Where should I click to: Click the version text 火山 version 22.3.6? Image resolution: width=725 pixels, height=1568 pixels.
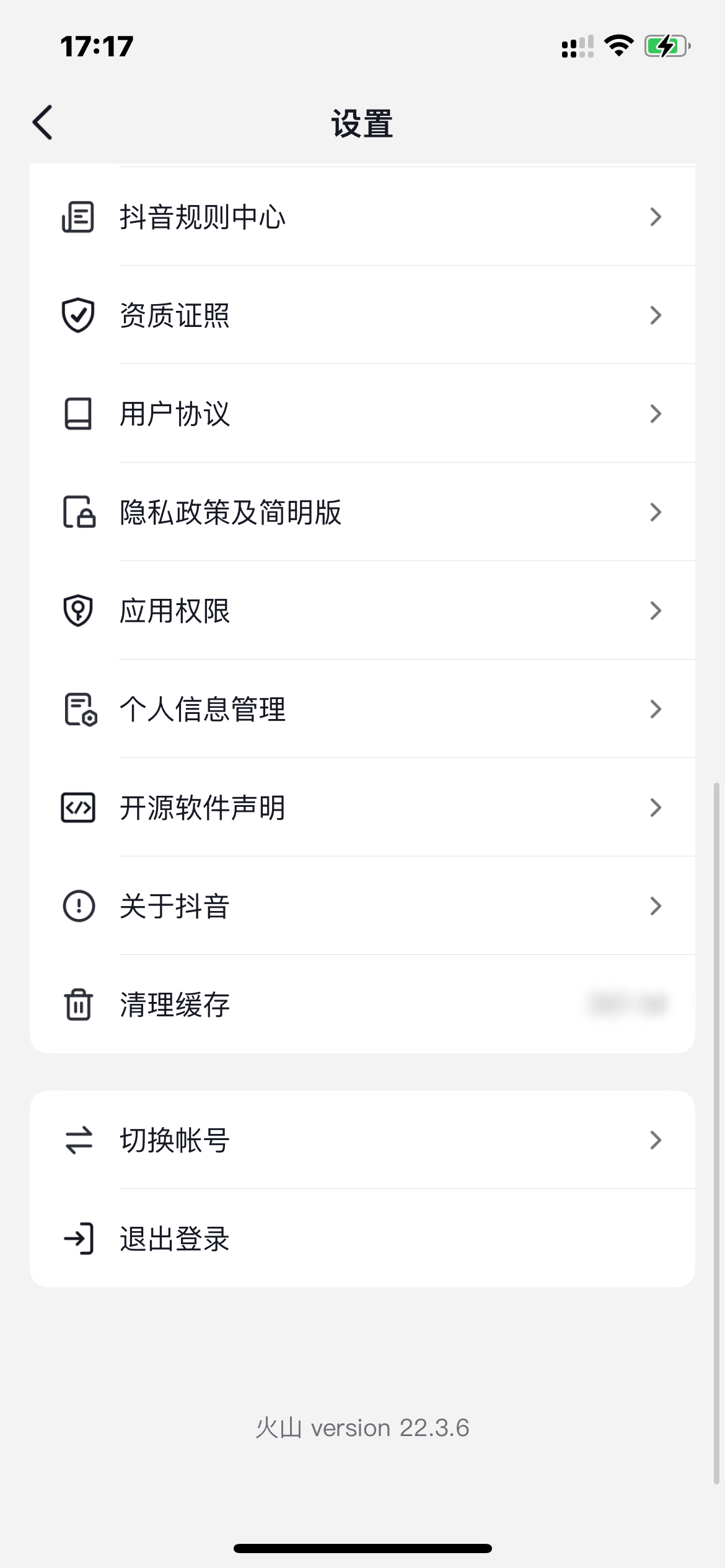point(362,1427)
